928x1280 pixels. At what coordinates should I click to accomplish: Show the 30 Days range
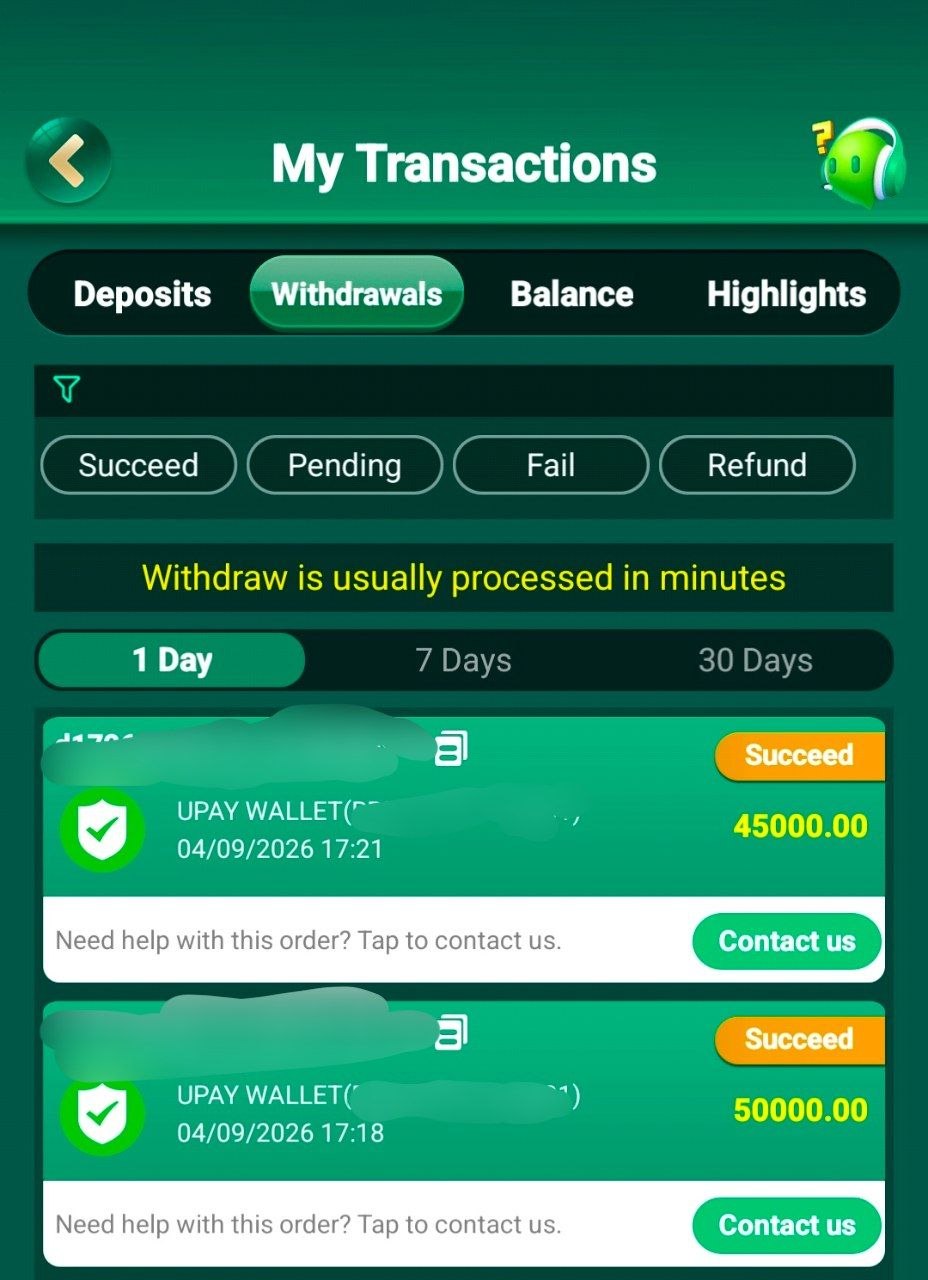coord(755,660)
